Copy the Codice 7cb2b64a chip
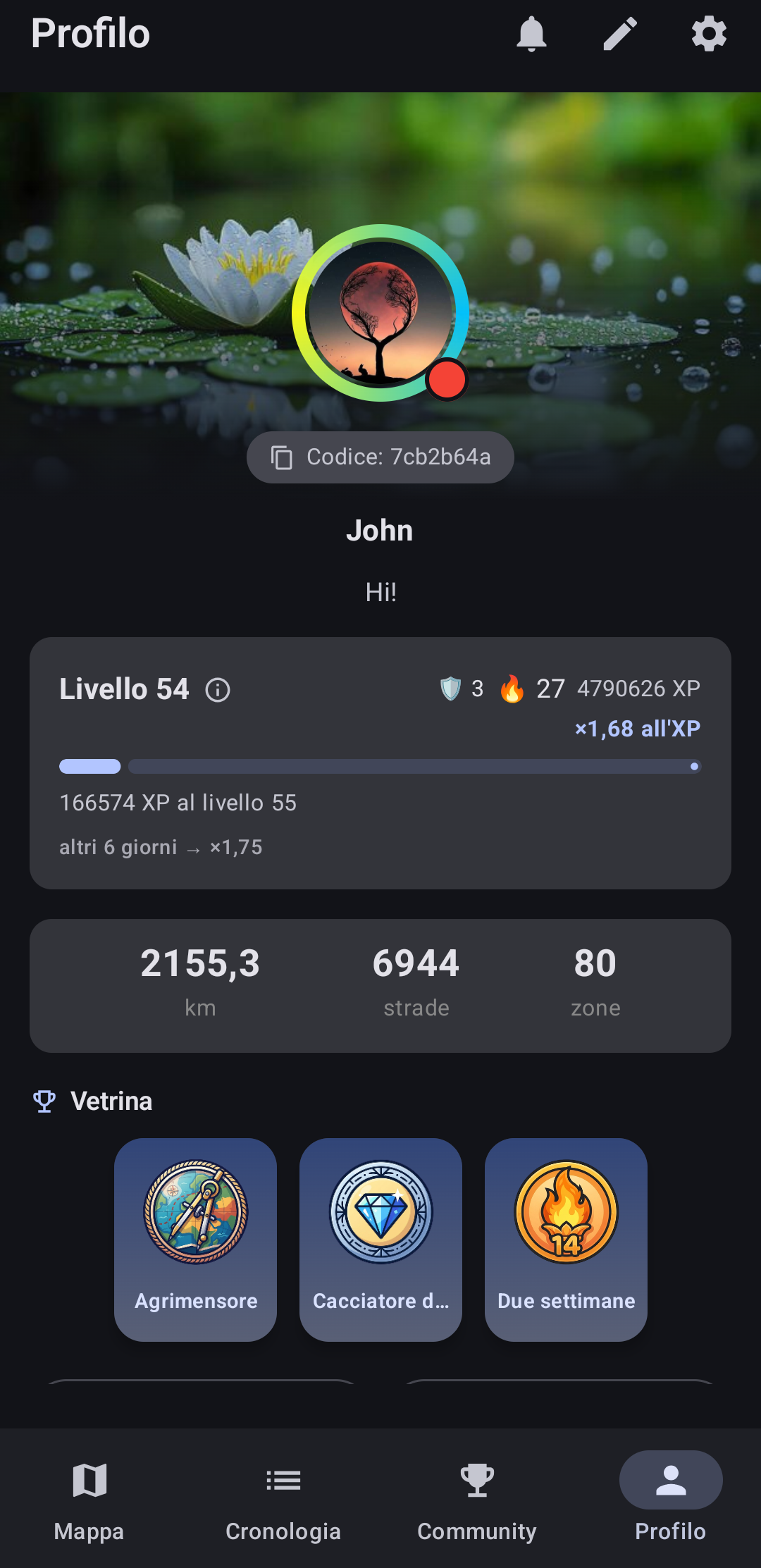Image resolution: width=761 pixels, height=1568 pixels. [380, 457]
